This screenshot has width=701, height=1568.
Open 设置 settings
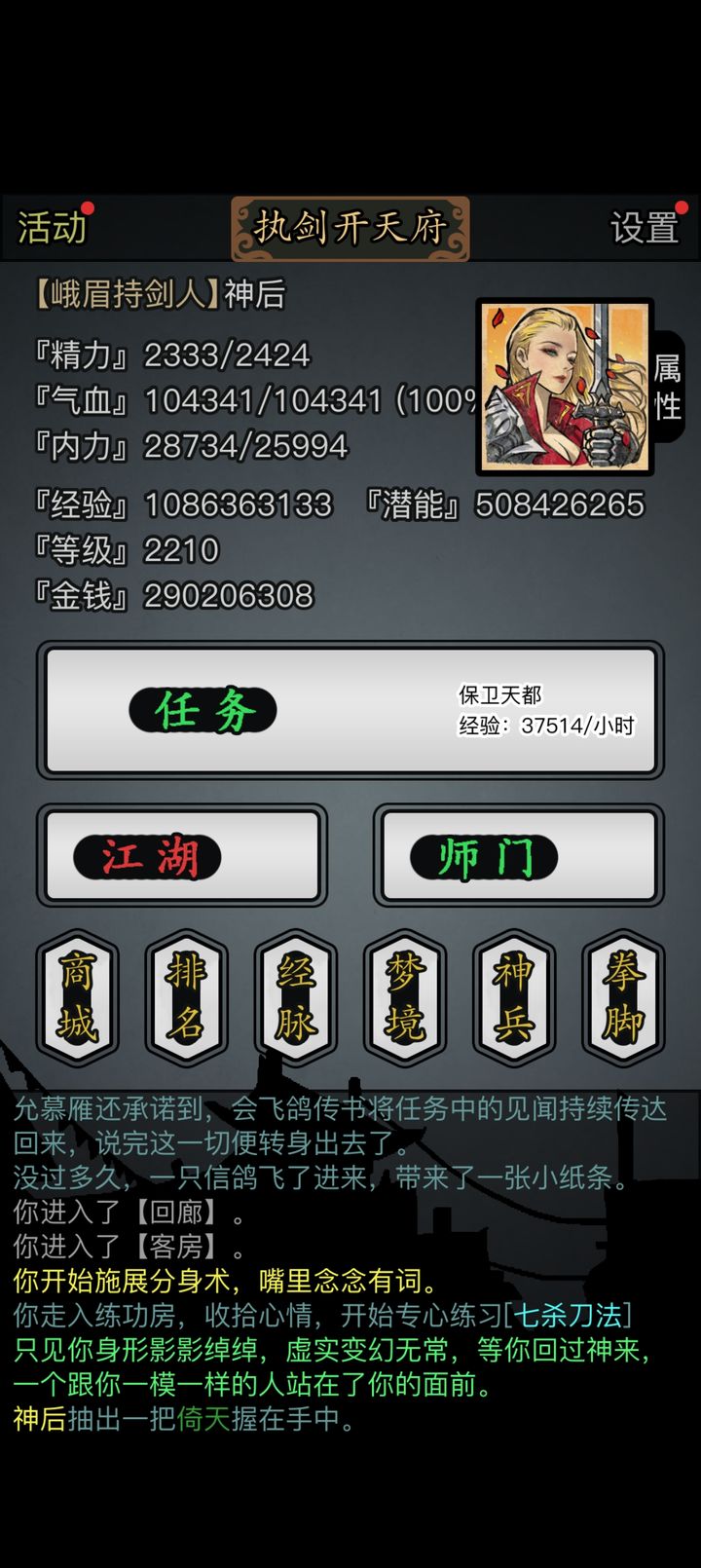644,228
